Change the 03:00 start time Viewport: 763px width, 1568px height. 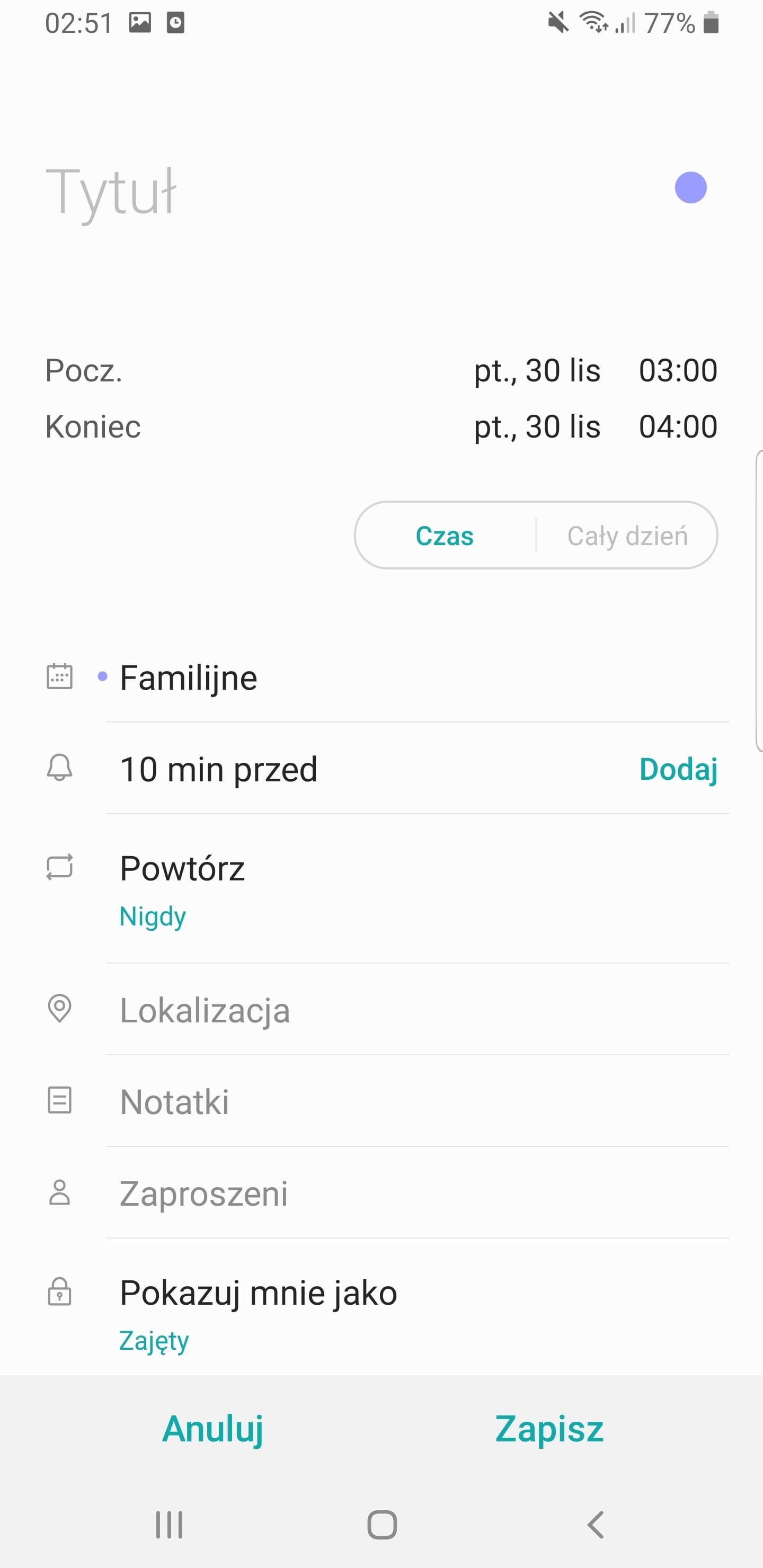click(x=678, y=371)
